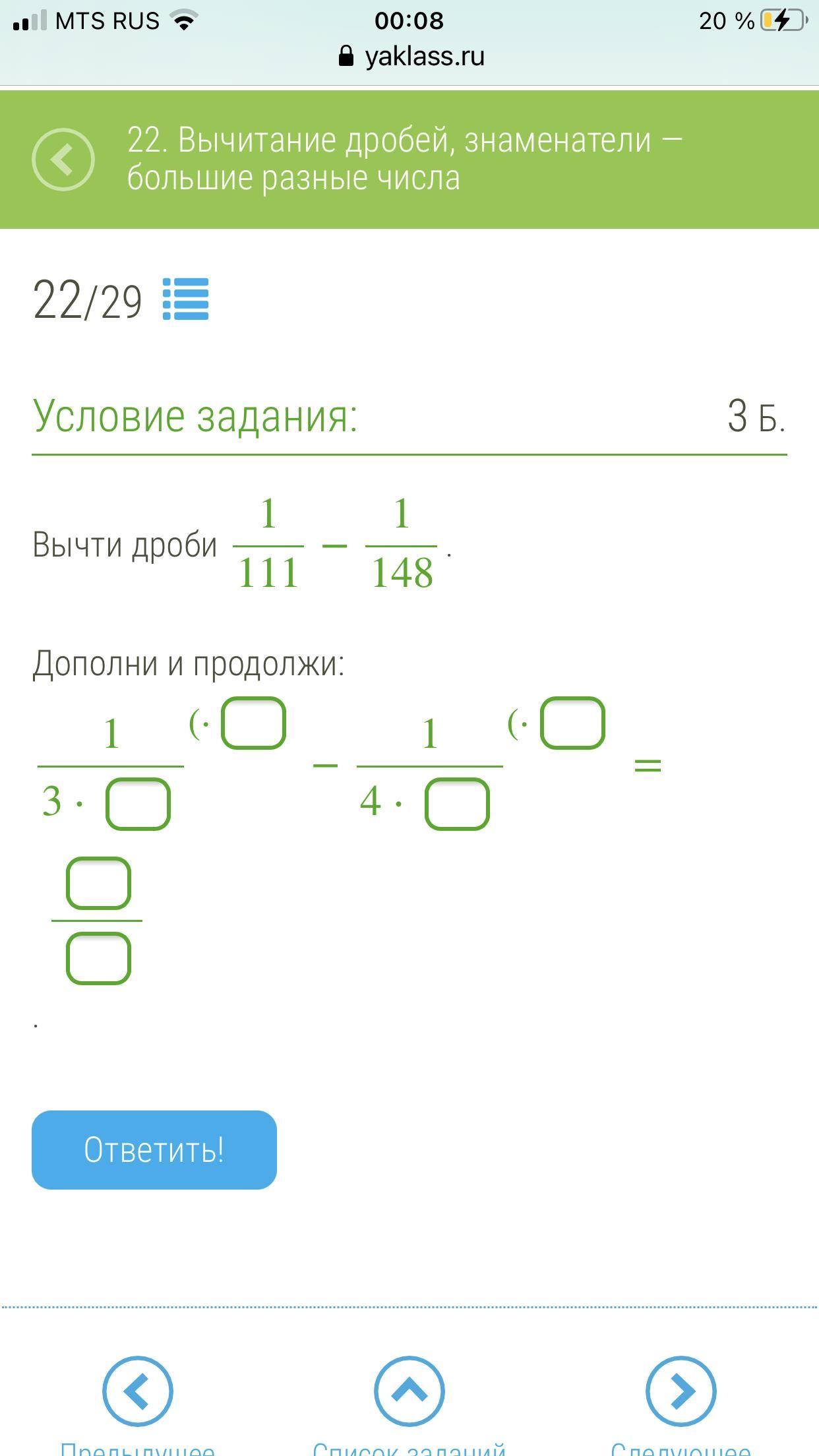Viewport: 819px width, 1456px height.
Task: Go back using the header arrow
Action: click(63, 160)
